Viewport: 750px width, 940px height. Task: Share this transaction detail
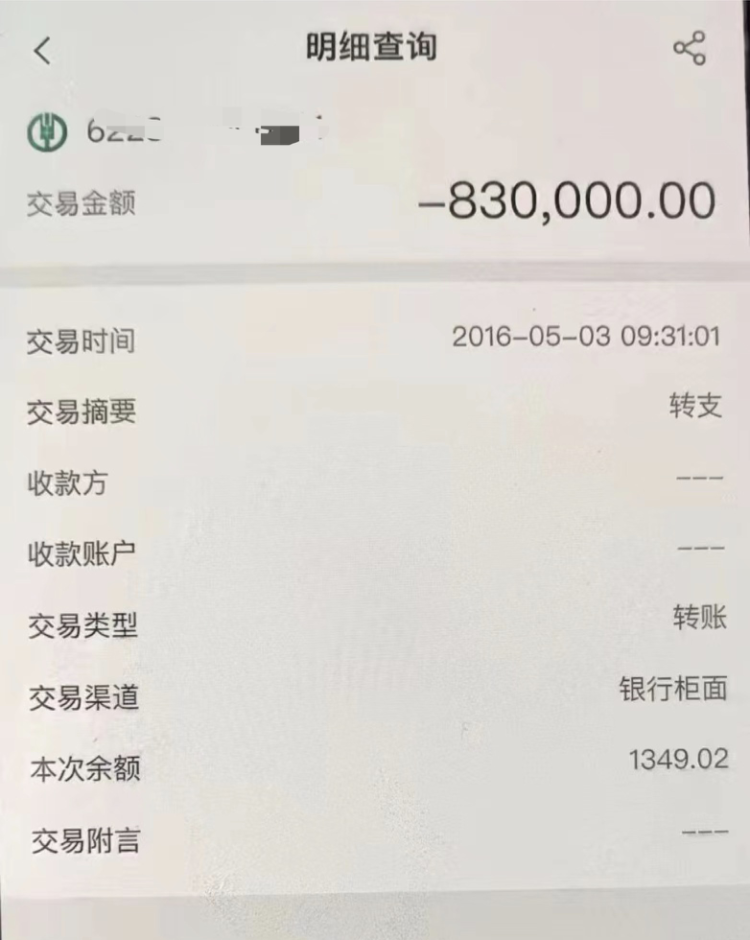pos(689,48)
